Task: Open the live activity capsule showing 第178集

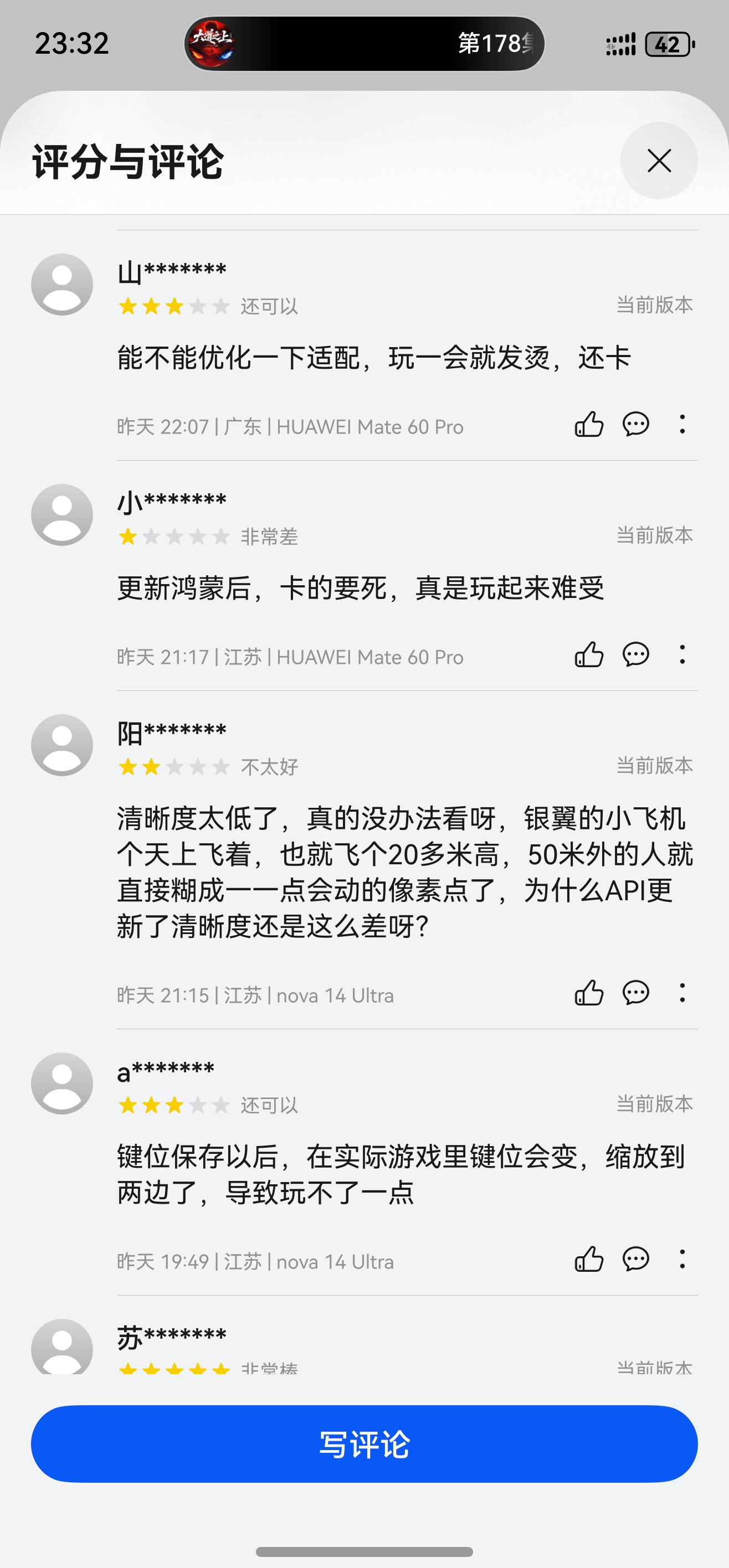Action: click(364, 44)
